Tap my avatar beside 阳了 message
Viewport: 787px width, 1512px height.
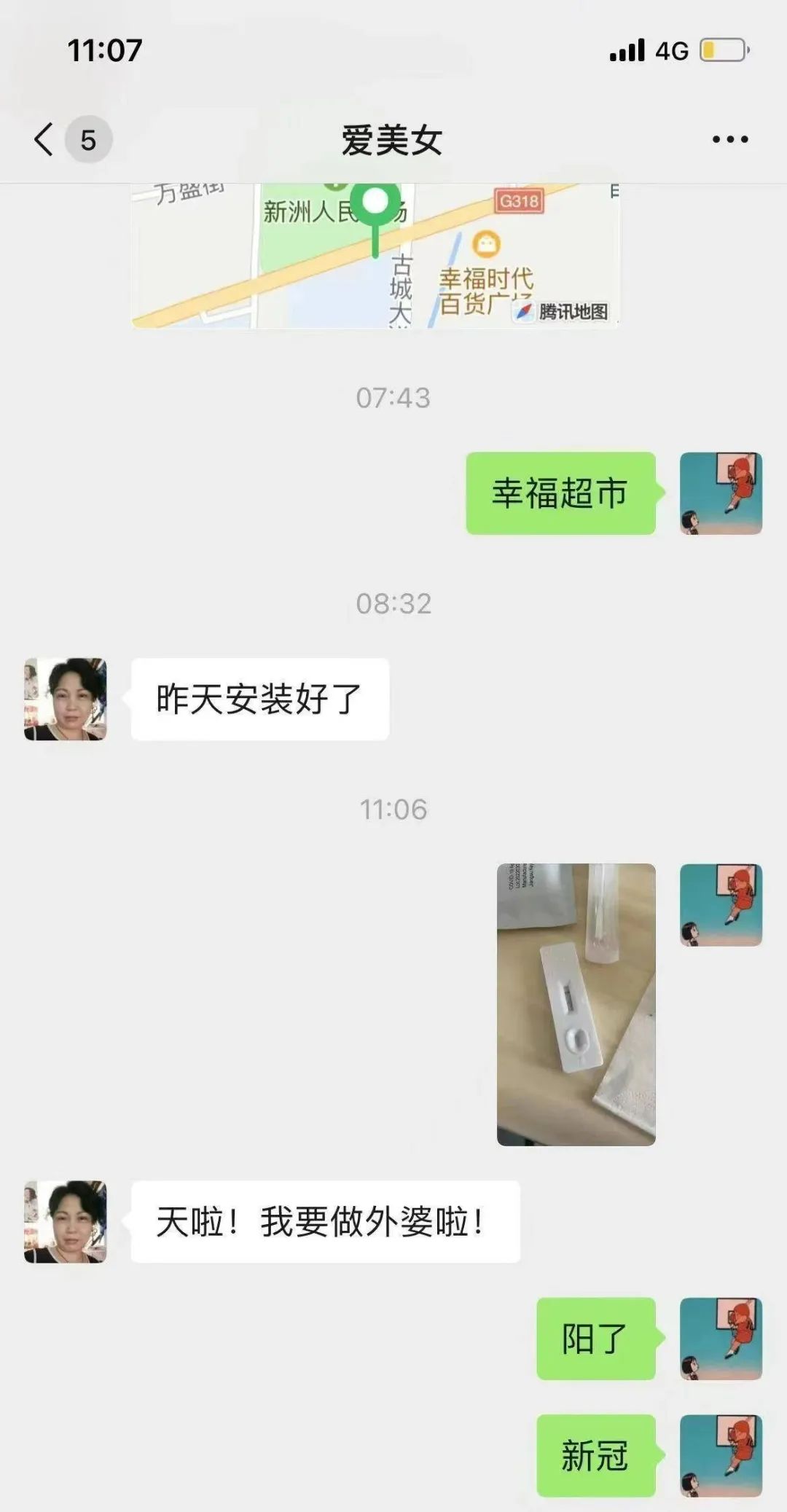point(721,1339)
